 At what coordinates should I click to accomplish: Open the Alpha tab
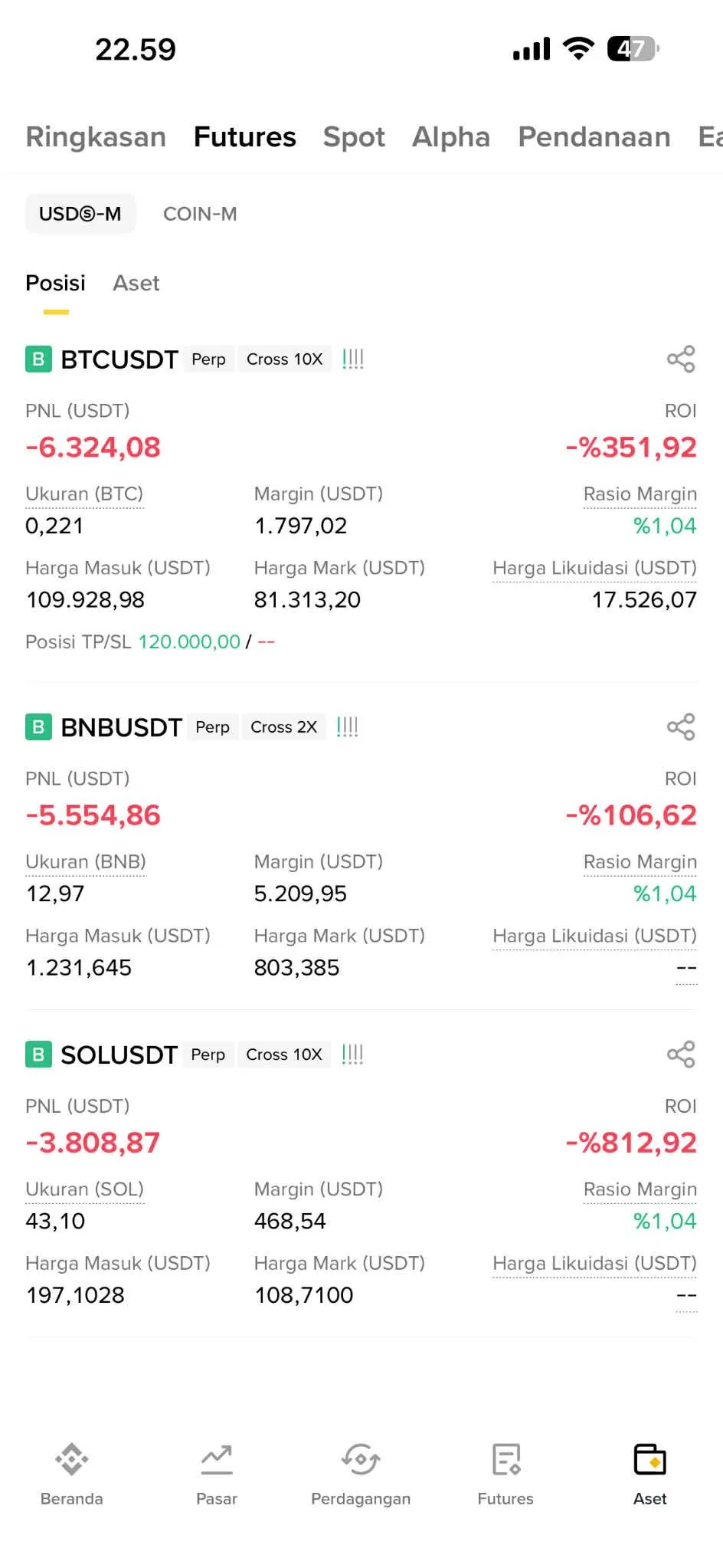(x=451, y=137)
